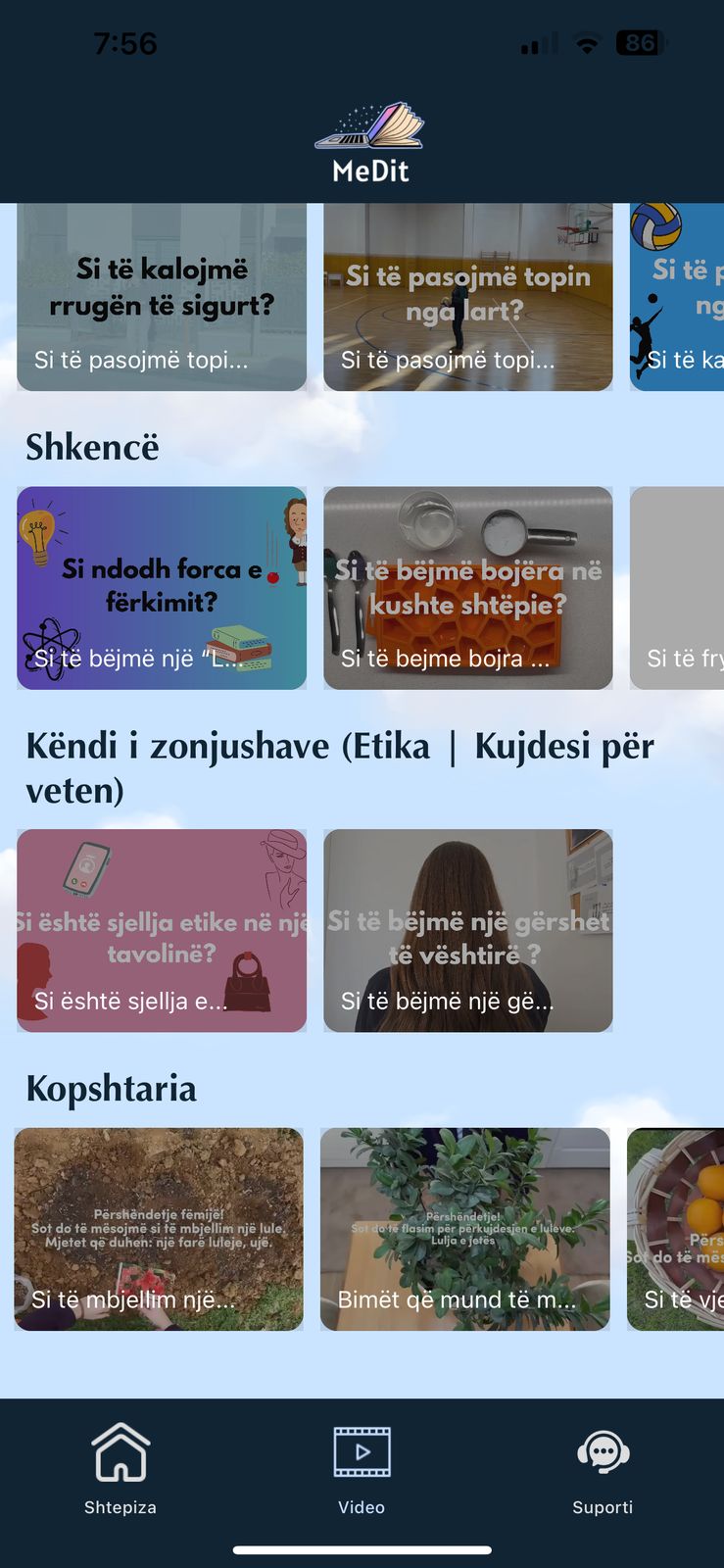Open Kopshtaria video 'Si të mbjellim një...'
The image size is (724, 1568).
pos(159,1229)
